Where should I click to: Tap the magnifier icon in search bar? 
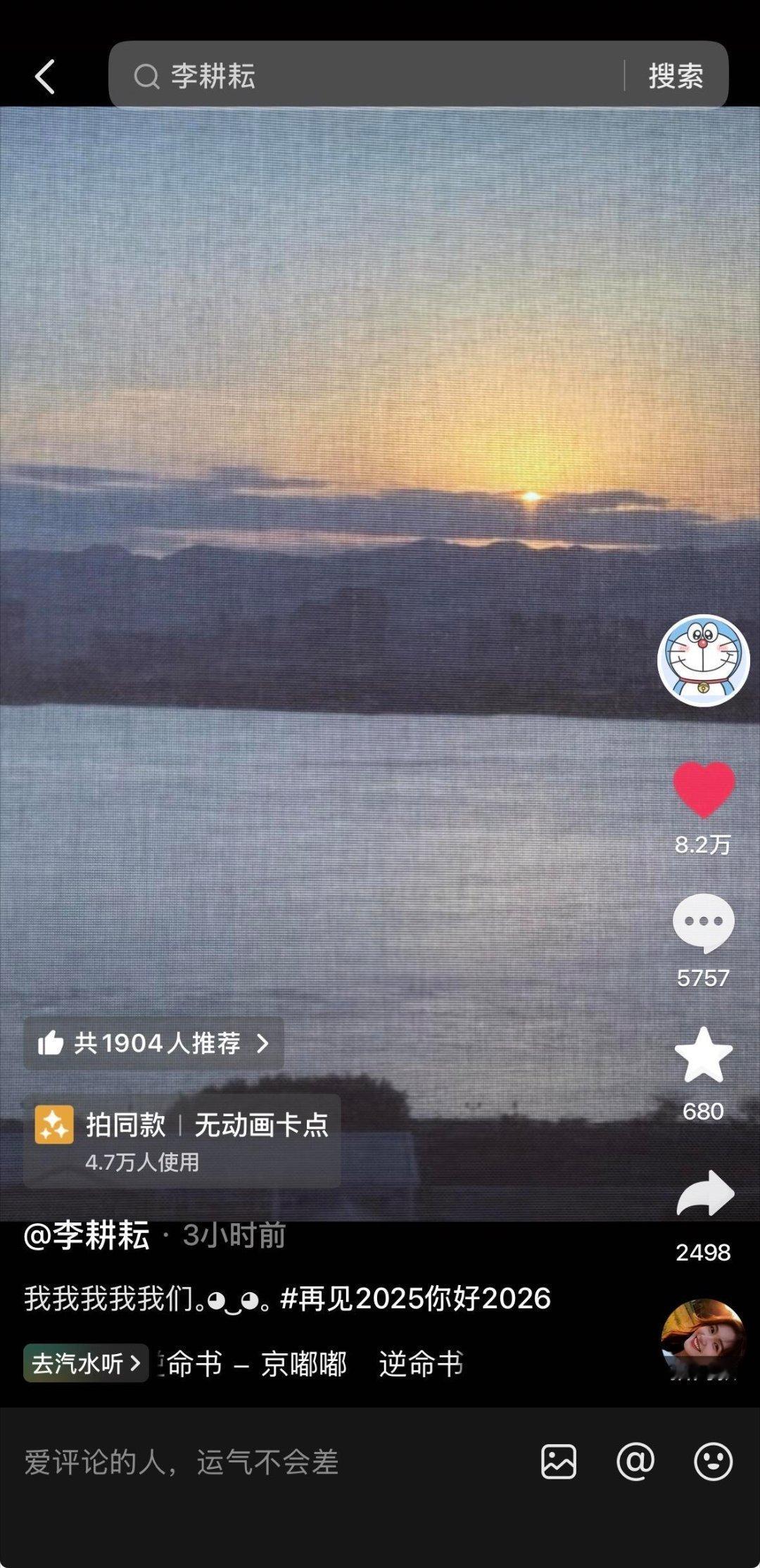pyautogui.click(x=146, y=76)
